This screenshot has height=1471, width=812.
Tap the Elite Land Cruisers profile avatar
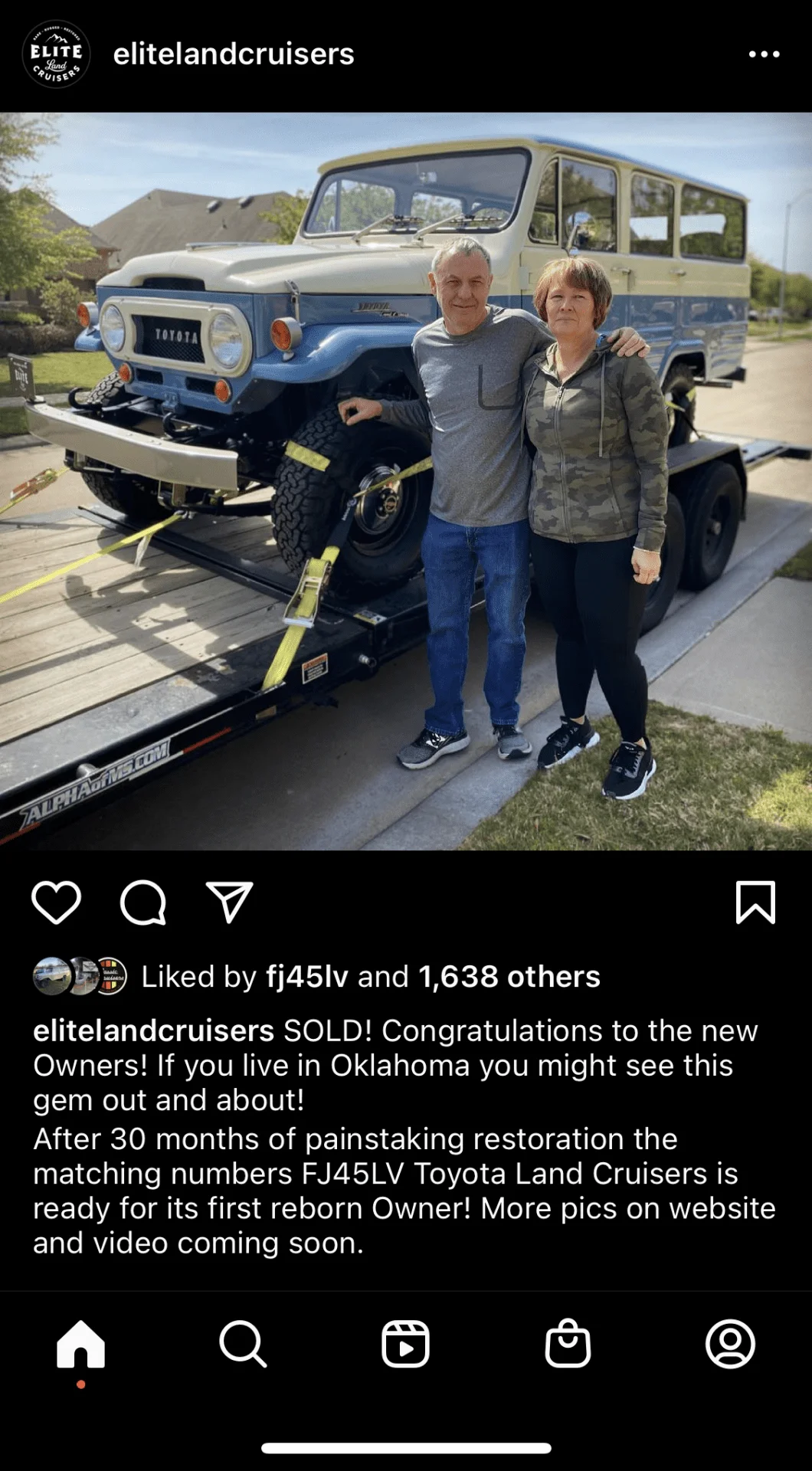click(56, 54)
